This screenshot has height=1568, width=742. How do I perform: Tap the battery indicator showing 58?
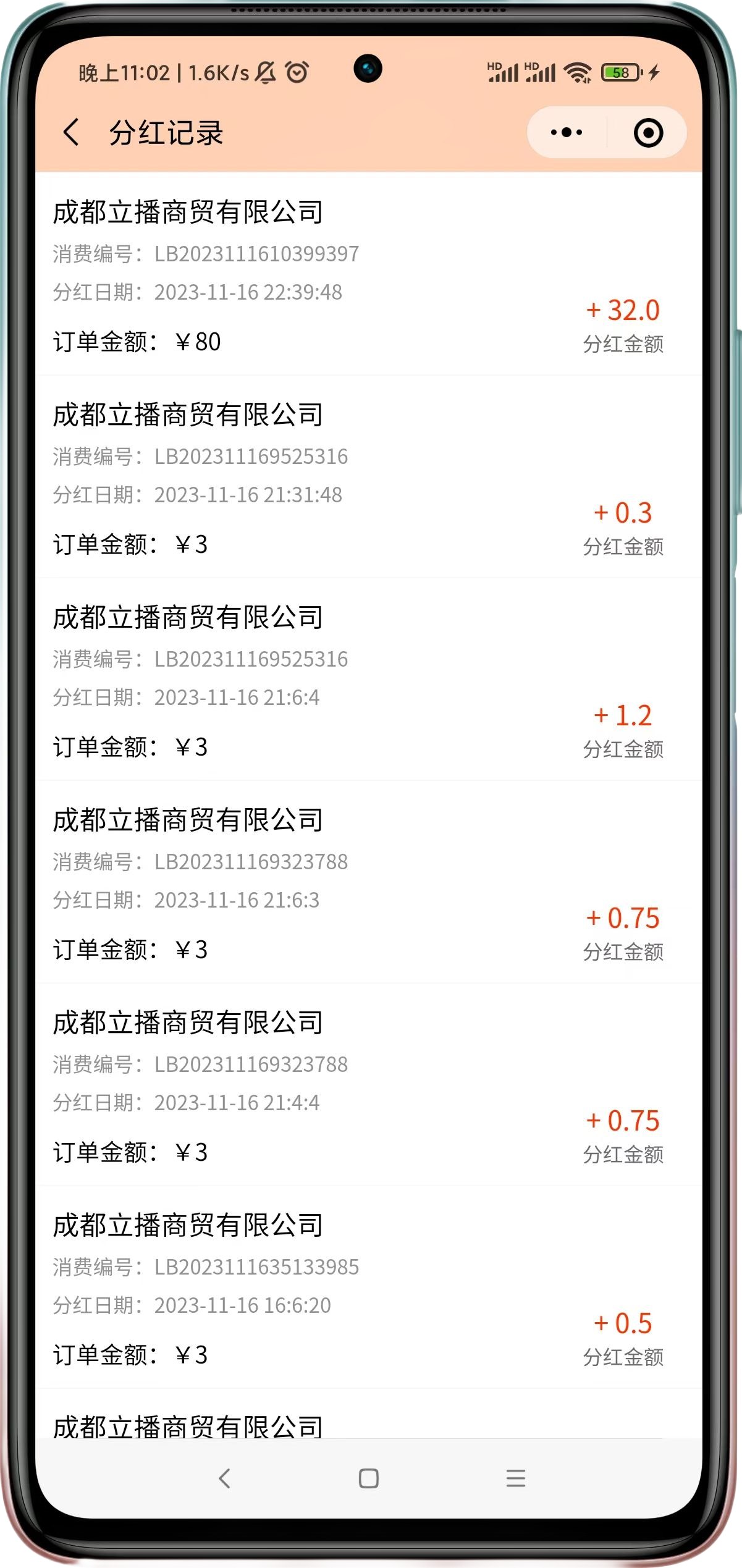(620, 73)
